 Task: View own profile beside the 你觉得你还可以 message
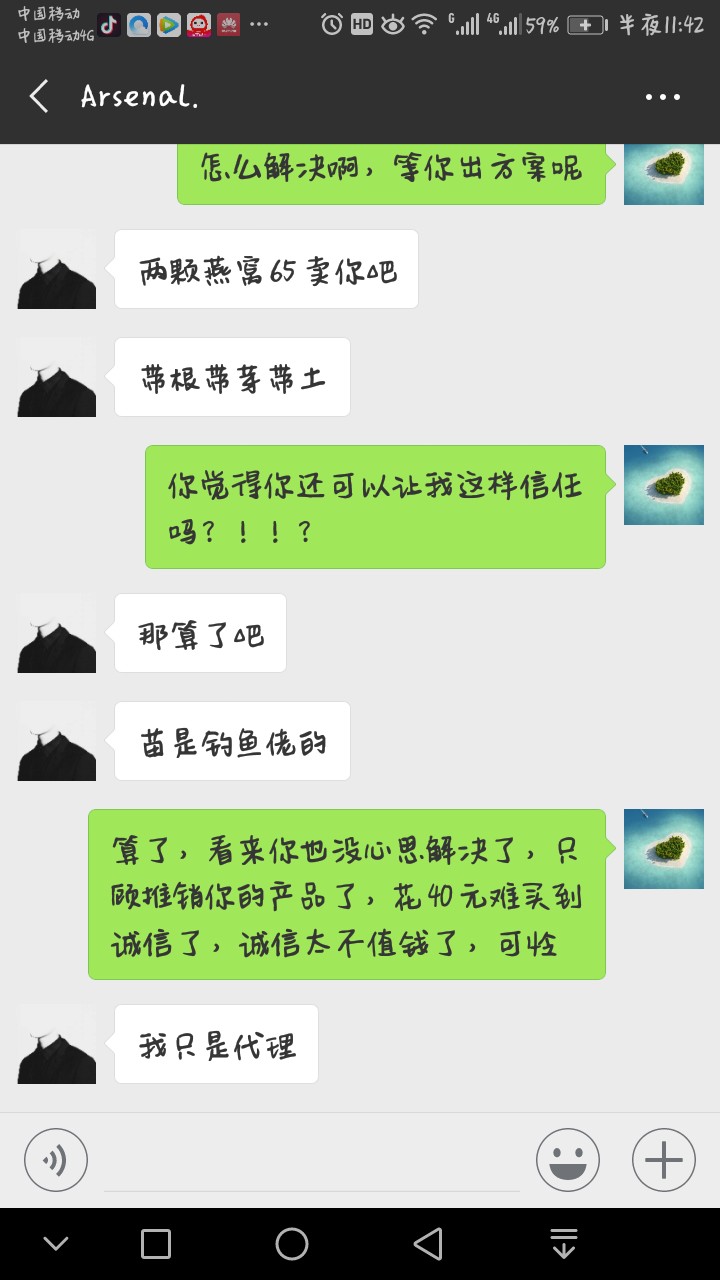click(663, 485)
